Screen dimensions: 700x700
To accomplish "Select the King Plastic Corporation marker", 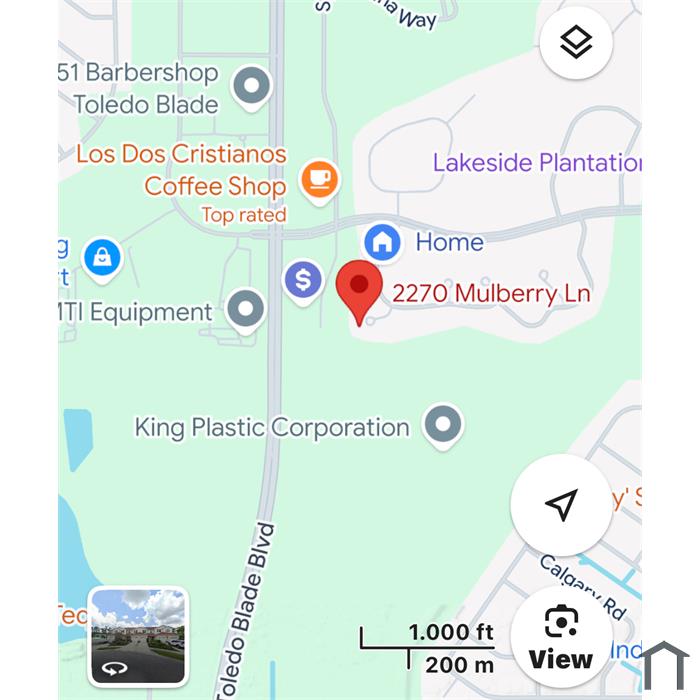I will (442, 425).
